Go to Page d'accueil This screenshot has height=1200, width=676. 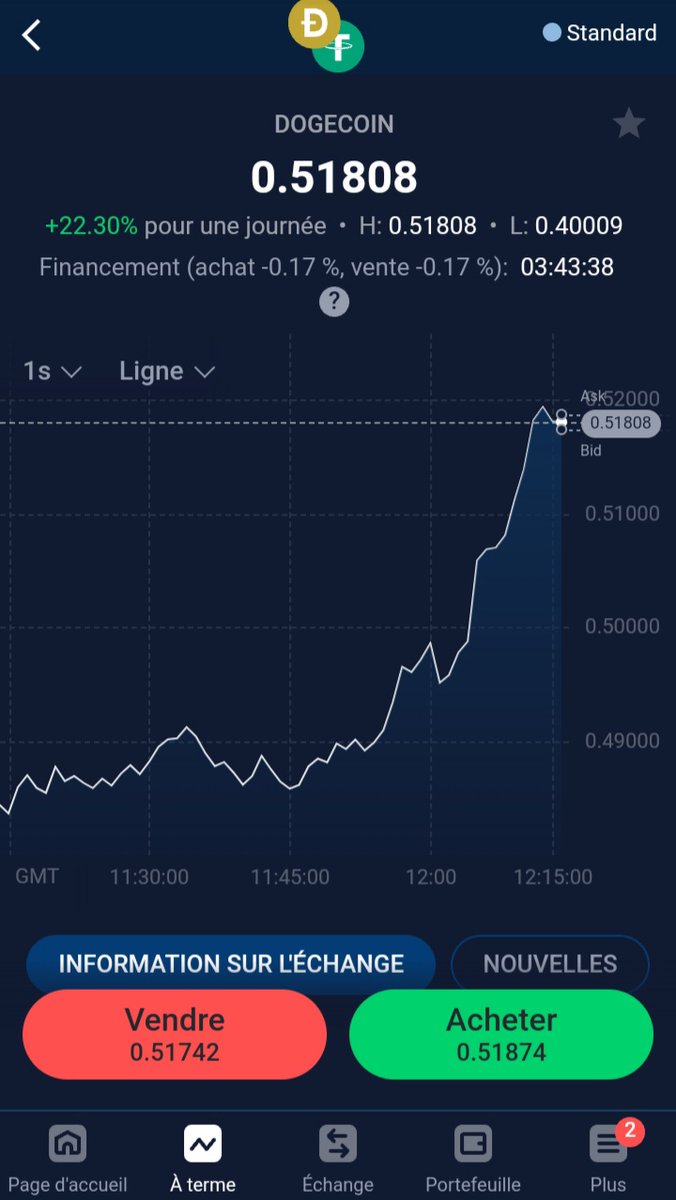point(68,1158)
